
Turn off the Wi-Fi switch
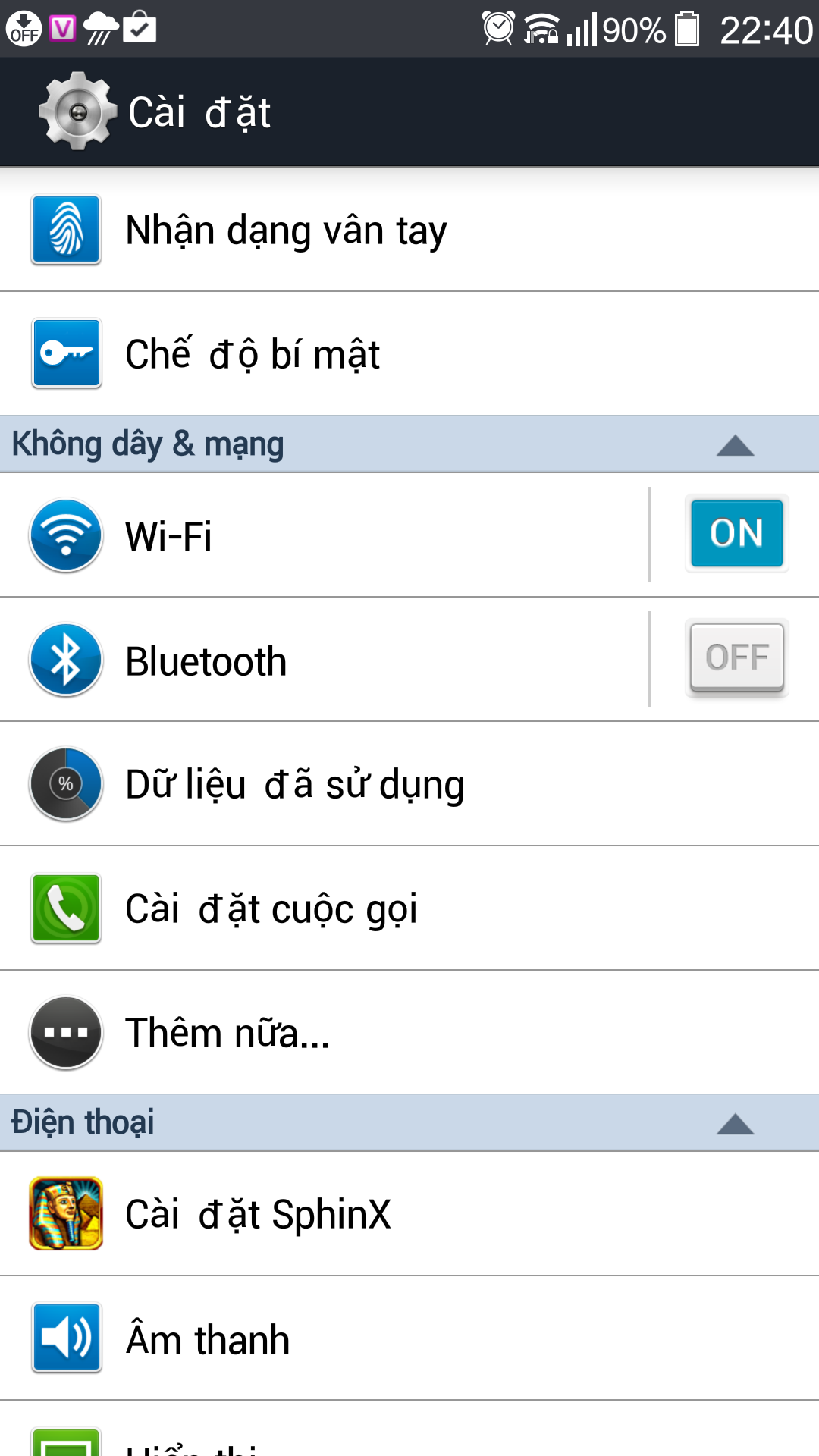(736, 533)
